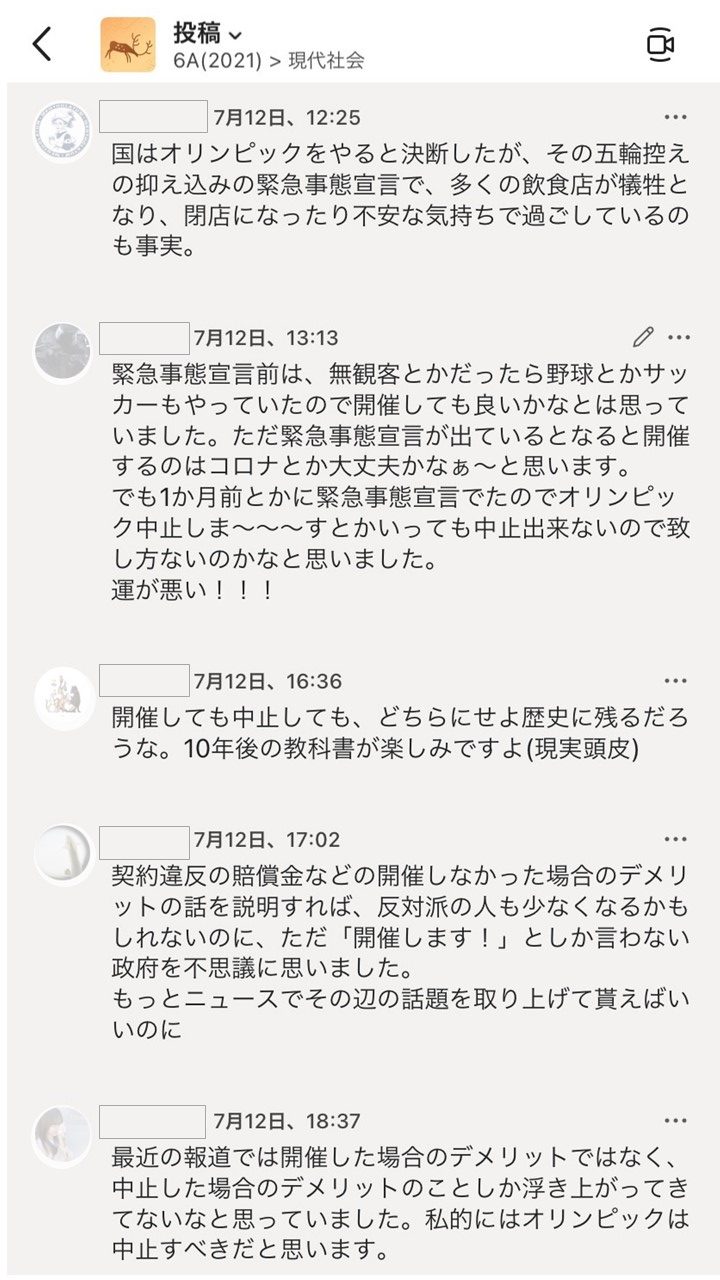Screen dimensions: 720x1280
Task: Go back using the top-left arrow
Action: (42, 44)
